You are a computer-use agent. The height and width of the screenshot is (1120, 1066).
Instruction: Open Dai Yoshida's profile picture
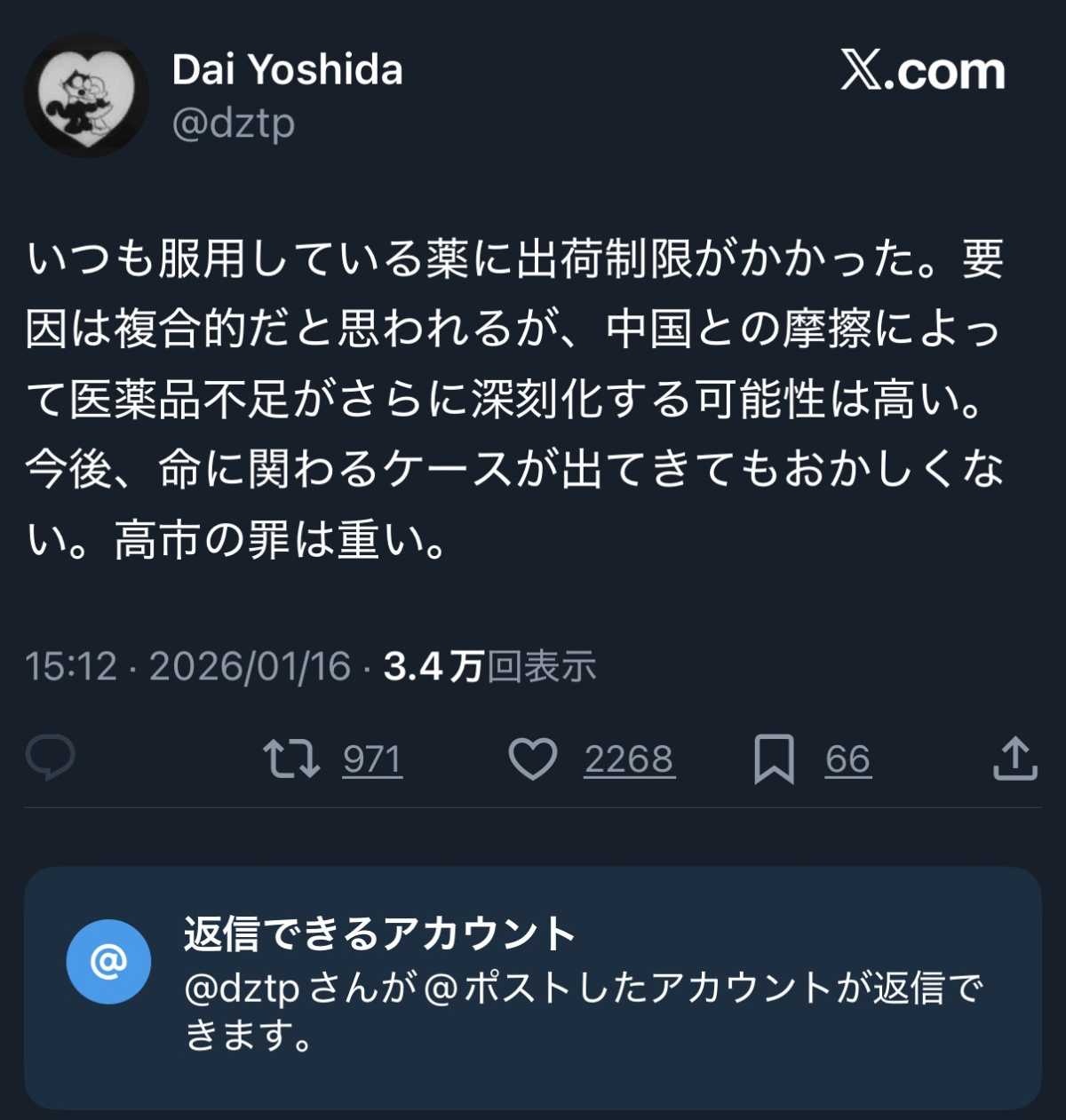[x=86, y=96]
